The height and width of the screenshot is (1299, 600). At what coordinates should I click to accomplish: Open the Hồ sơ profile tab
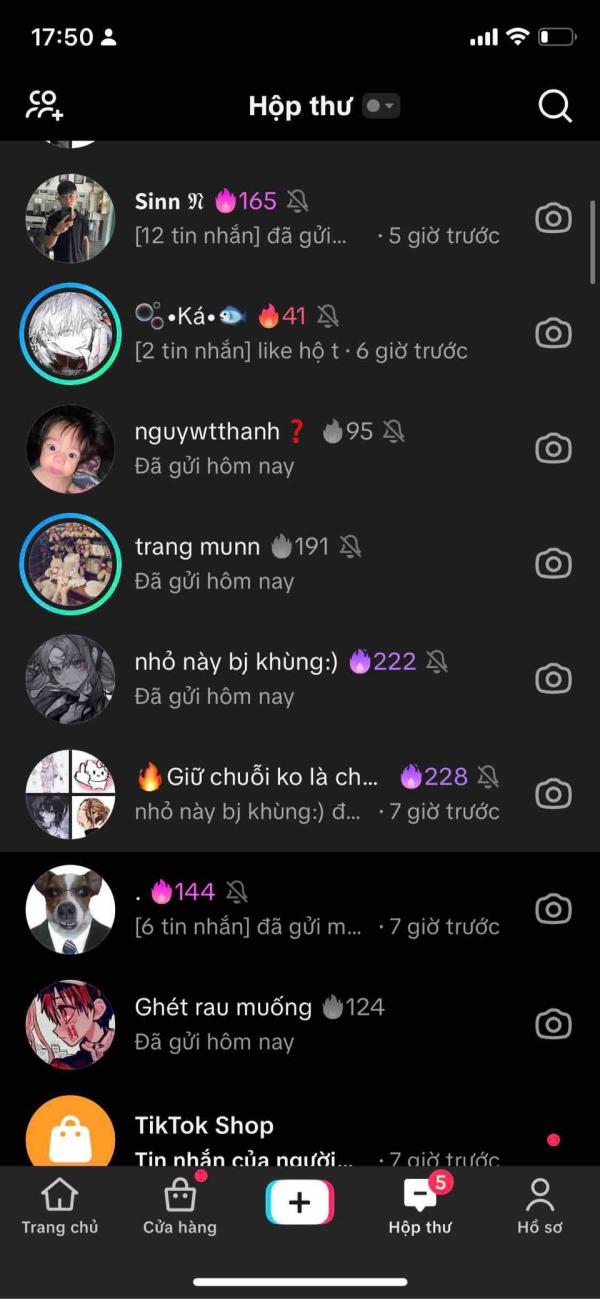click(x=540, y=1205)
